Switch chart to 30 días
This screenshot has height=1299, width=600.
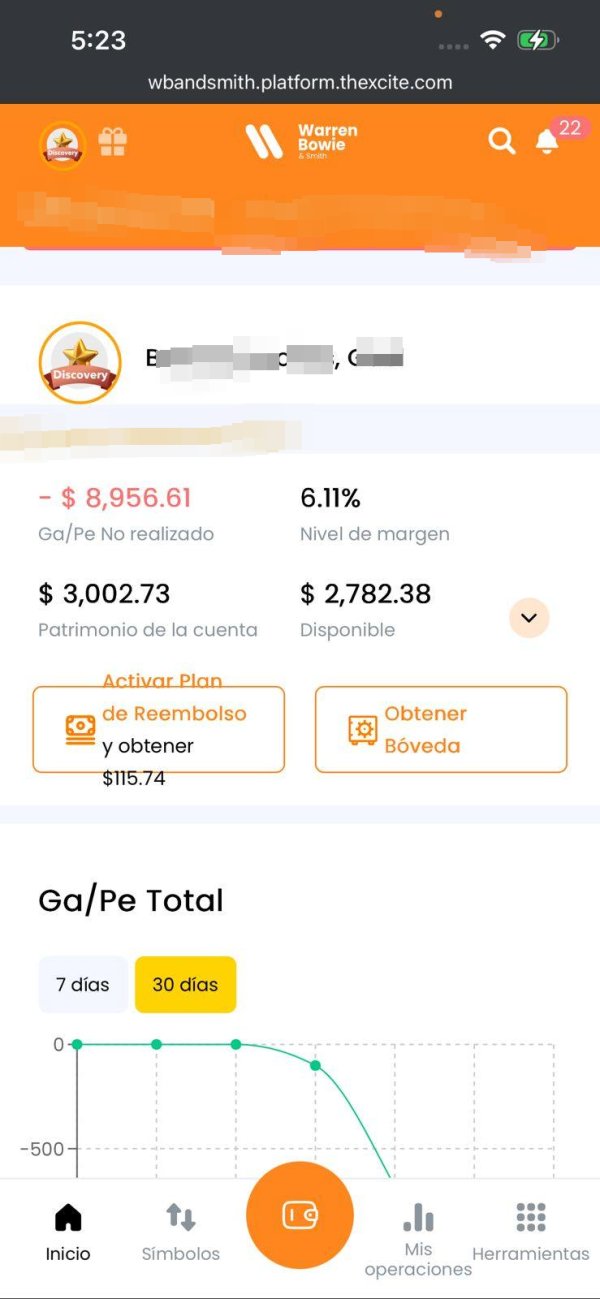185,984
